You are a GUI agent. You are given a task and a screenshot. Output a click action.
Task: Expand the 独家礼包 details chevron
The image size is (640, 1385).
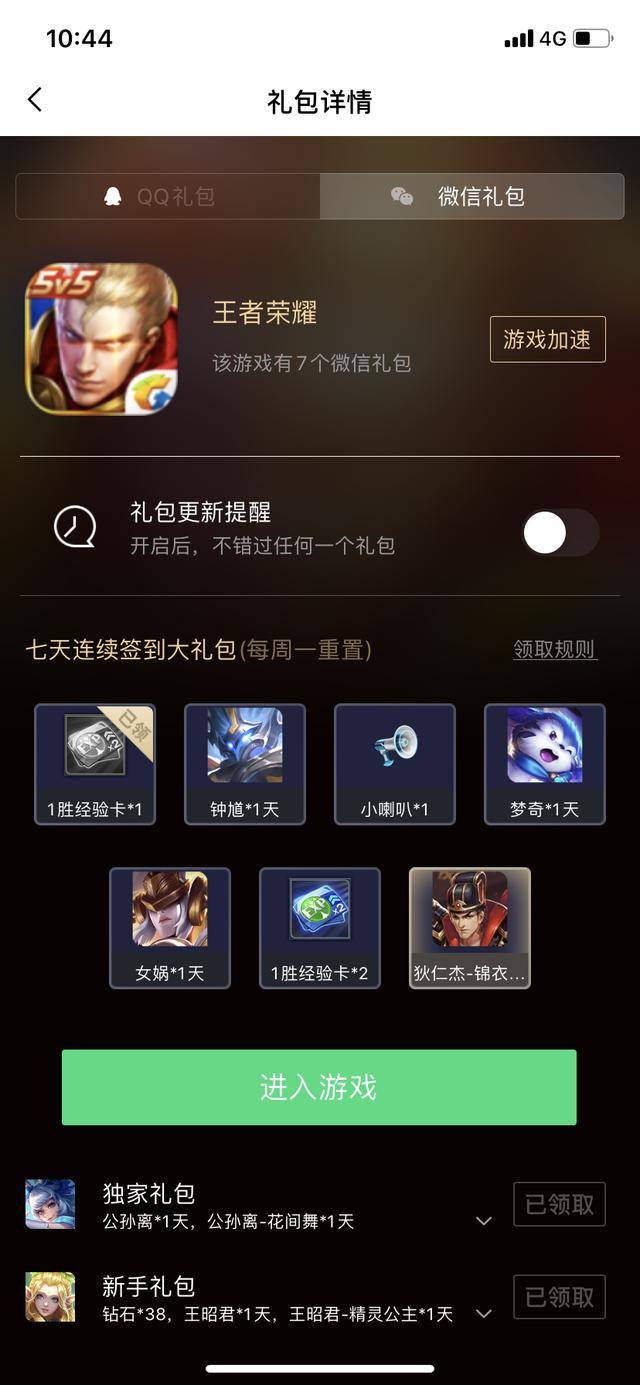pos(484,1221)
